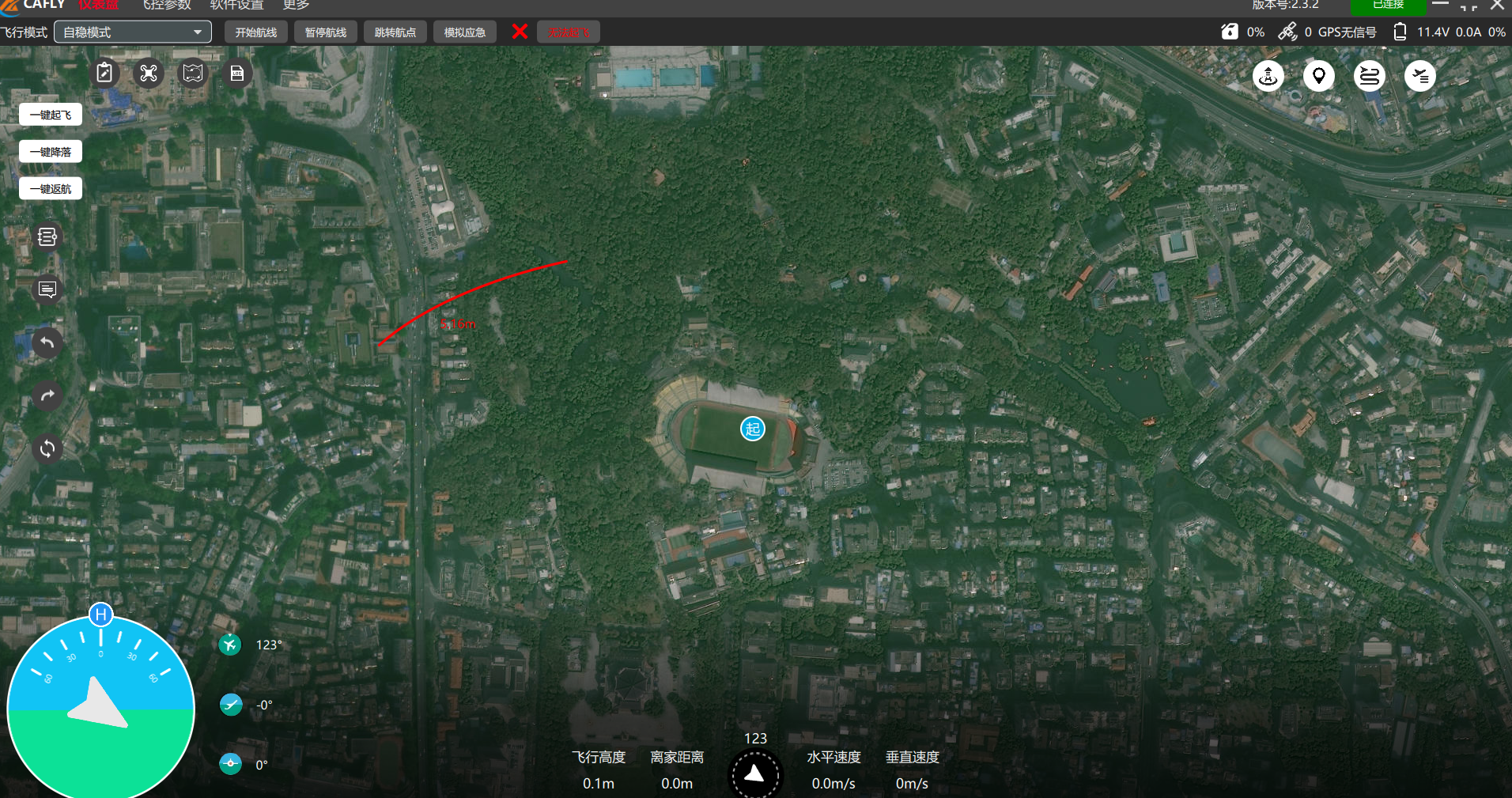Tap 一键返航 to return home

[x=51, y=189]
